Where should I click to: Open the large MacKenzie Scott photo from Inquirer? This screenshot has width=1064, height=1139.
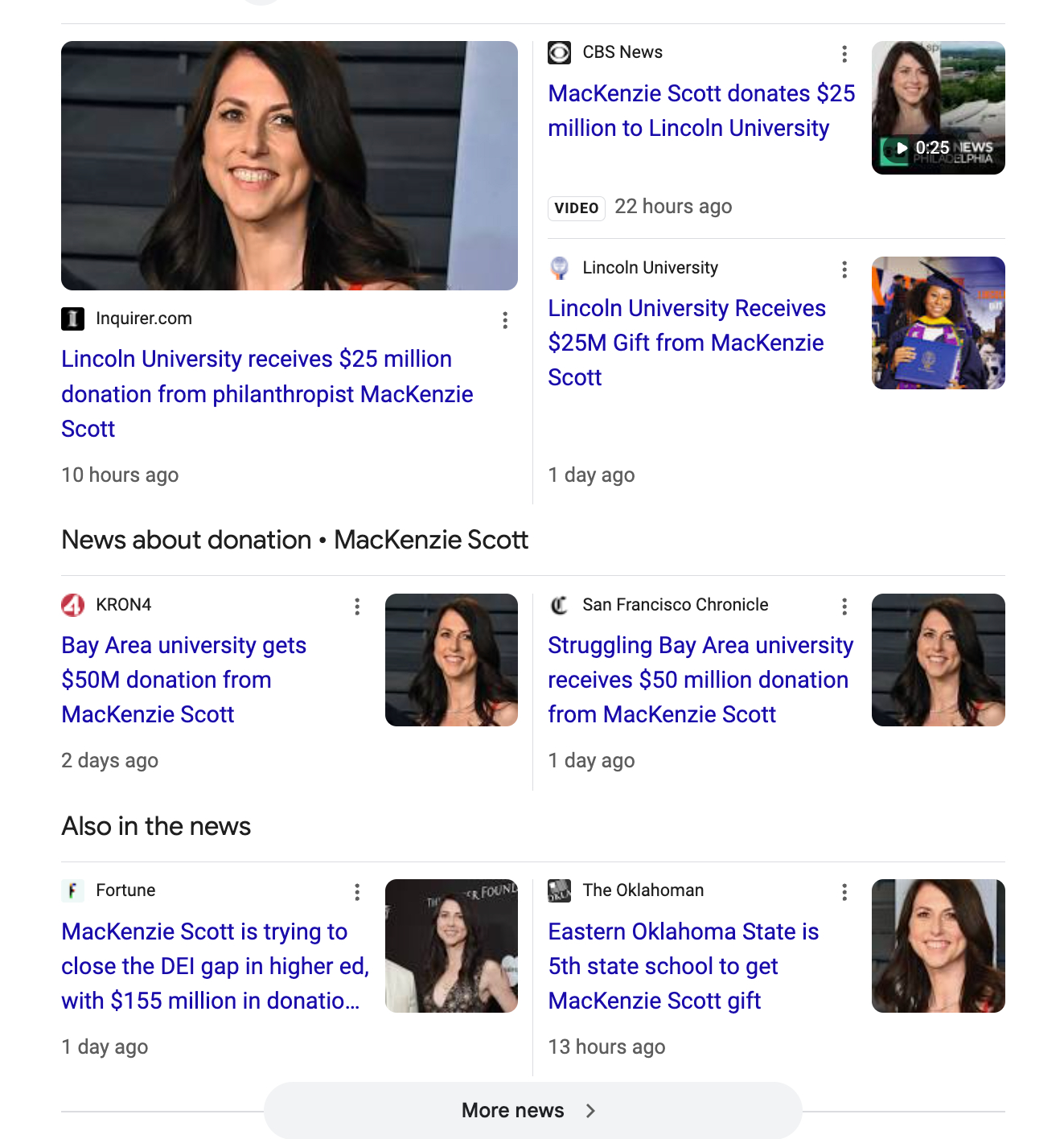pyautogui.click(x=290, y=166)
